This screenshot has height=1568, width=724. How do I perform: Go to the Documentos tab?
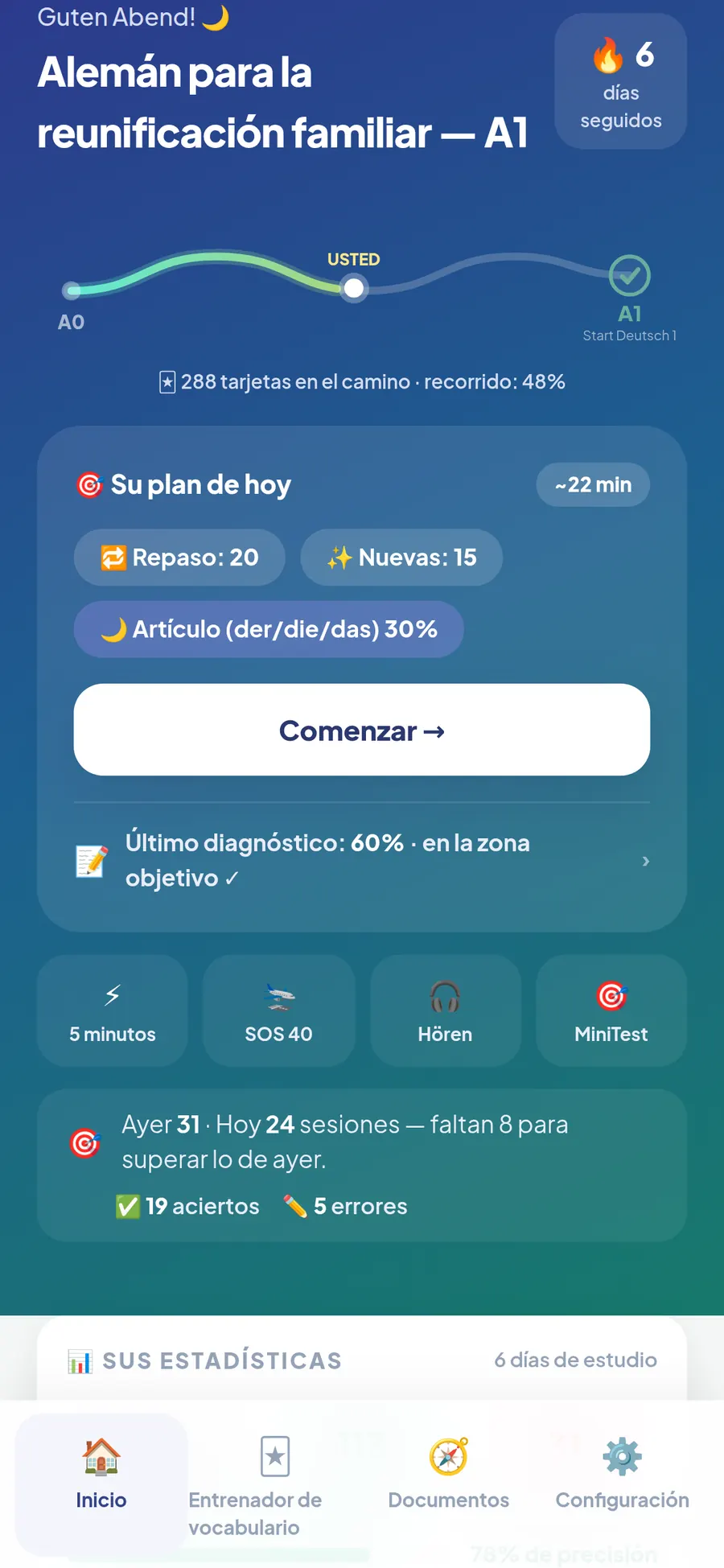click(449, 1485)
